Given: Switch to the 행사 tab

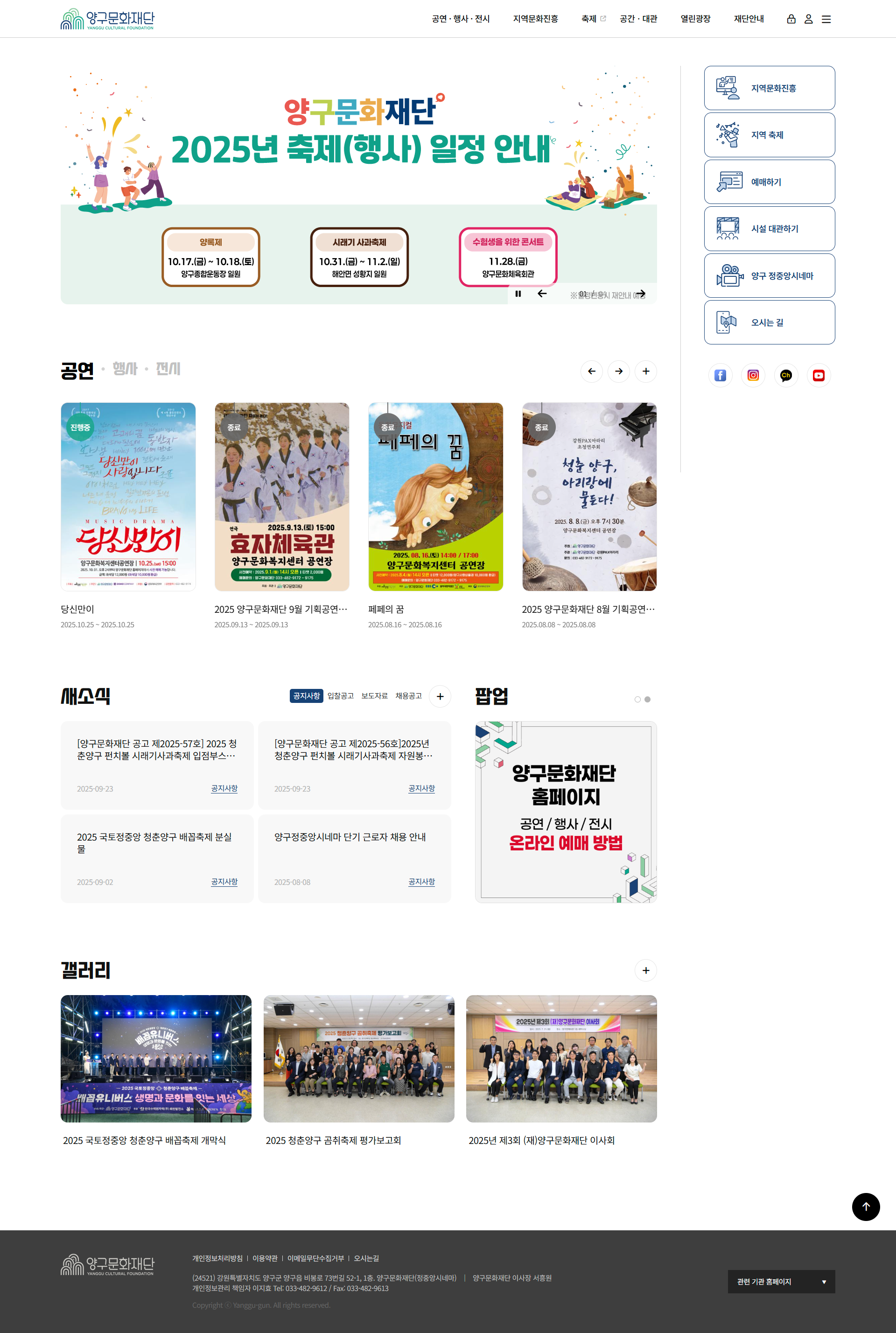Looking at the screenshot, I should (125, 369).
